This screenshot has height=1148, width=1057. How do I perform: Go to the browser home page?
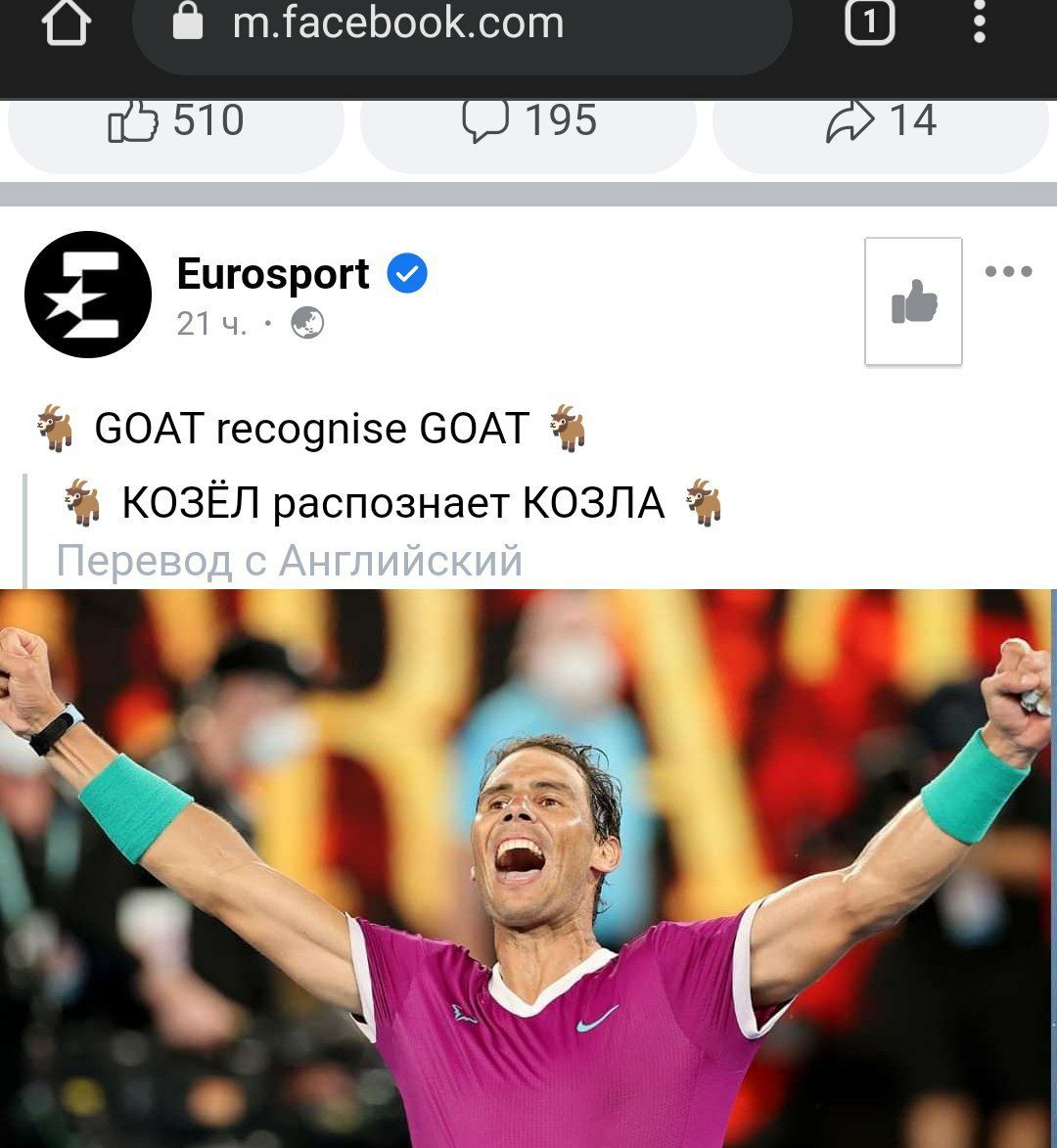tap(66, 24)
